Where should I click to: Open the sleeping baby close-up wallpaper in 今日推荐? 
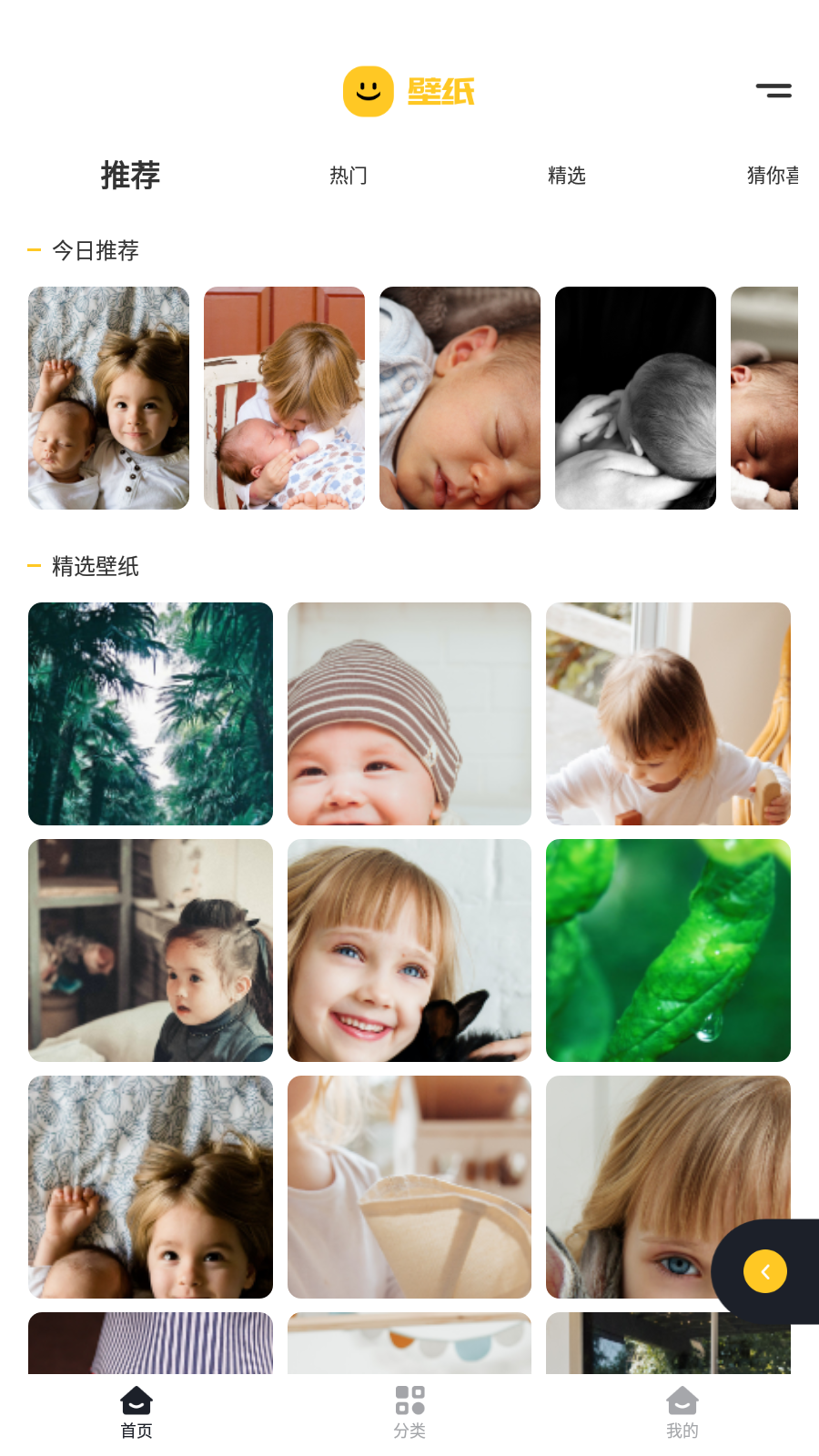pos(460,398)
